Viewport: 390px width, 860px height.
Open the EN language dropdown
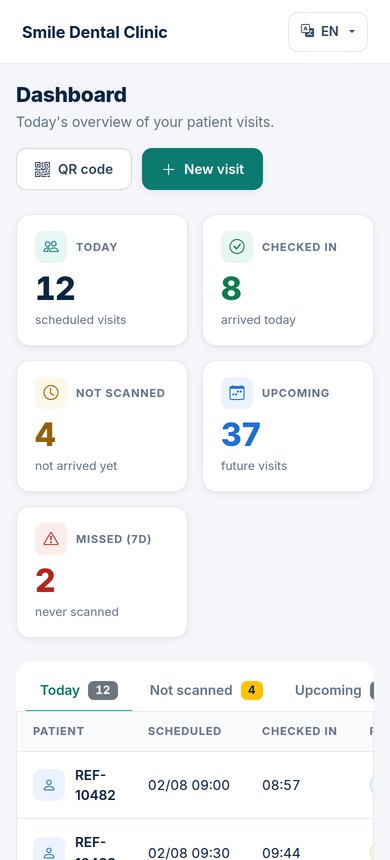click(x=327, y=32)
